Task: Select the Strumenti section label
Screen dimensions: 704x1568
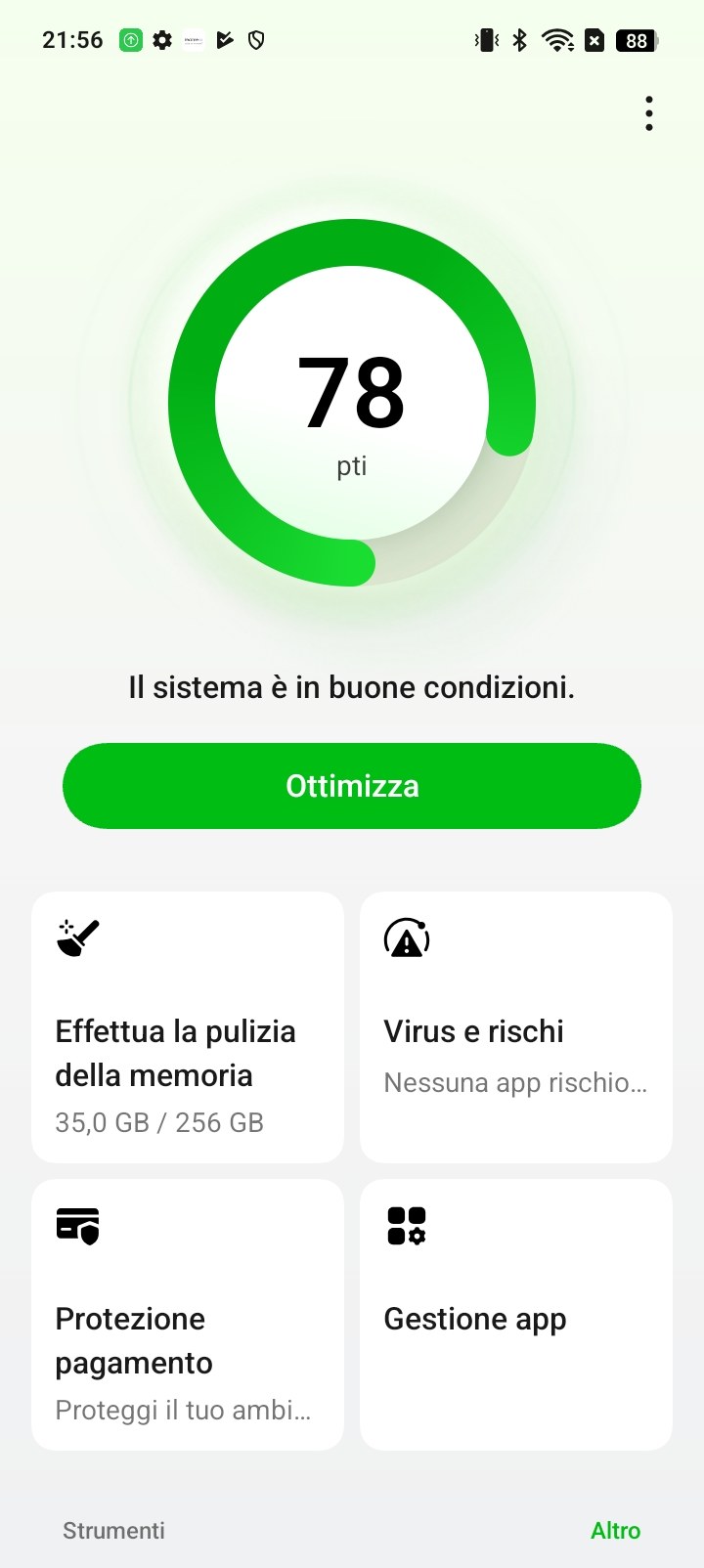Action: tap(113, 1531)
